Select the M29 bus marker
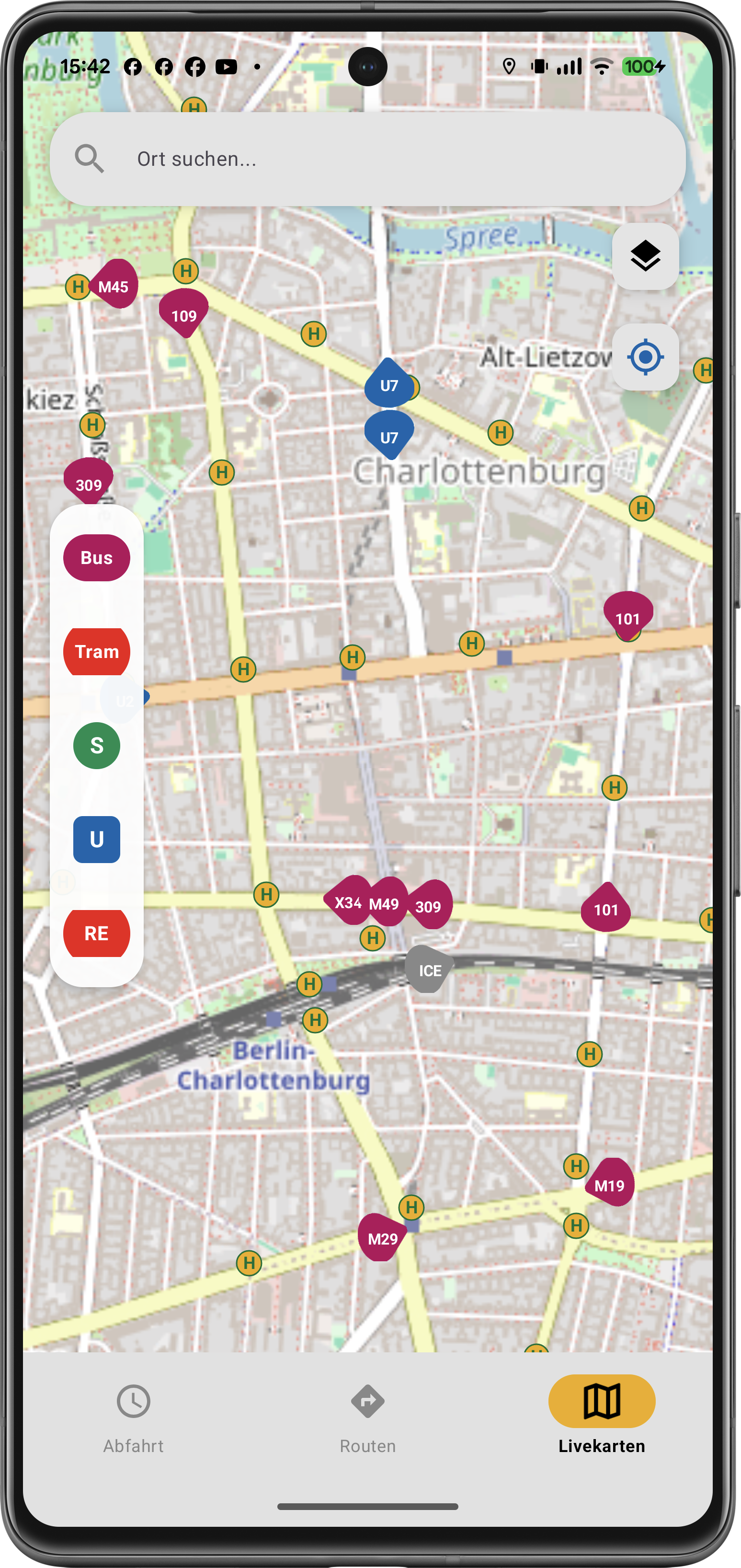Image resolution: width=741 pixels, height=1568 pixels. [382, 1238]
